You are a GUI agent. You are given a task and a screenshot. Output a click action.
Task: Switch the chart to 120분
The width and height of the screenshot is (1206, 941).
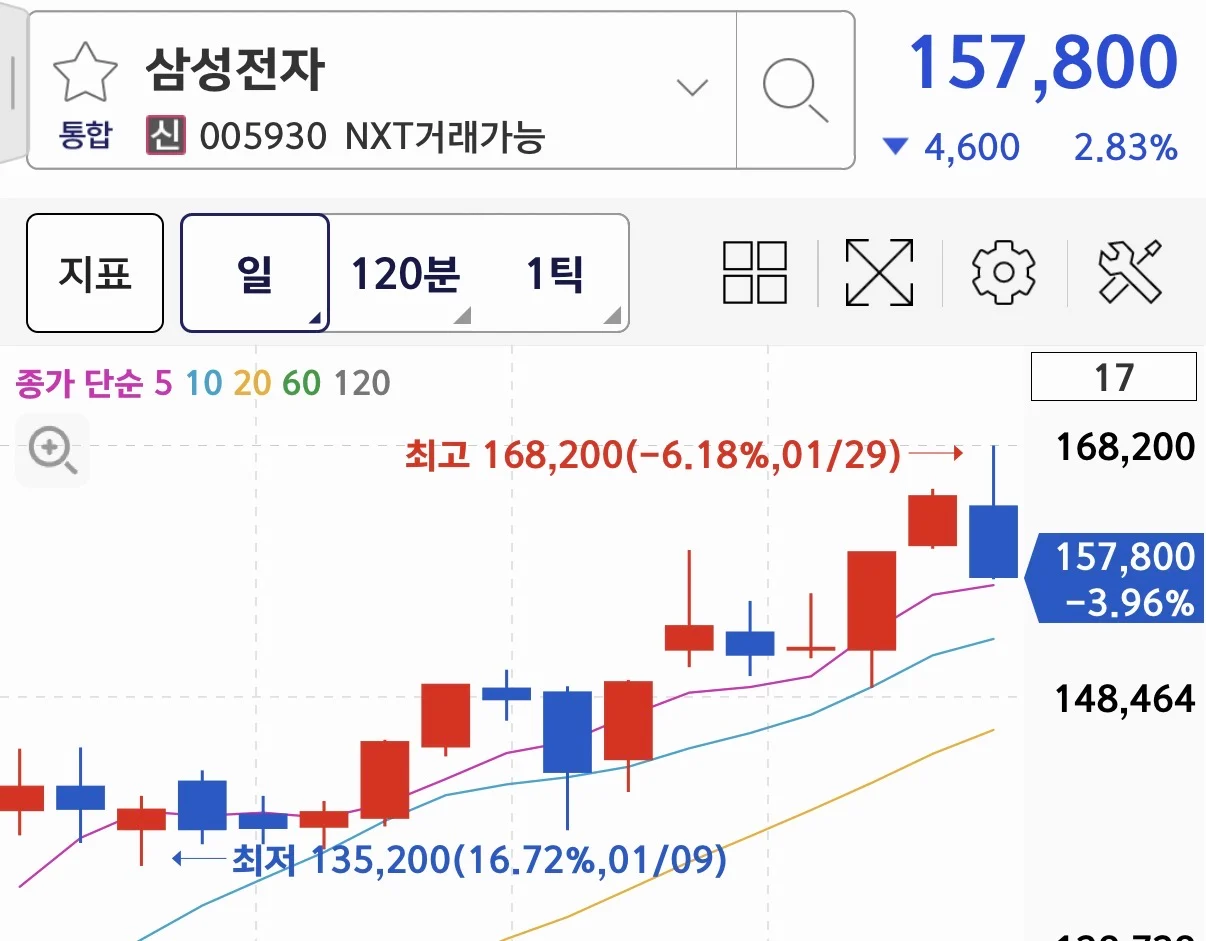[x=405, y=273]
